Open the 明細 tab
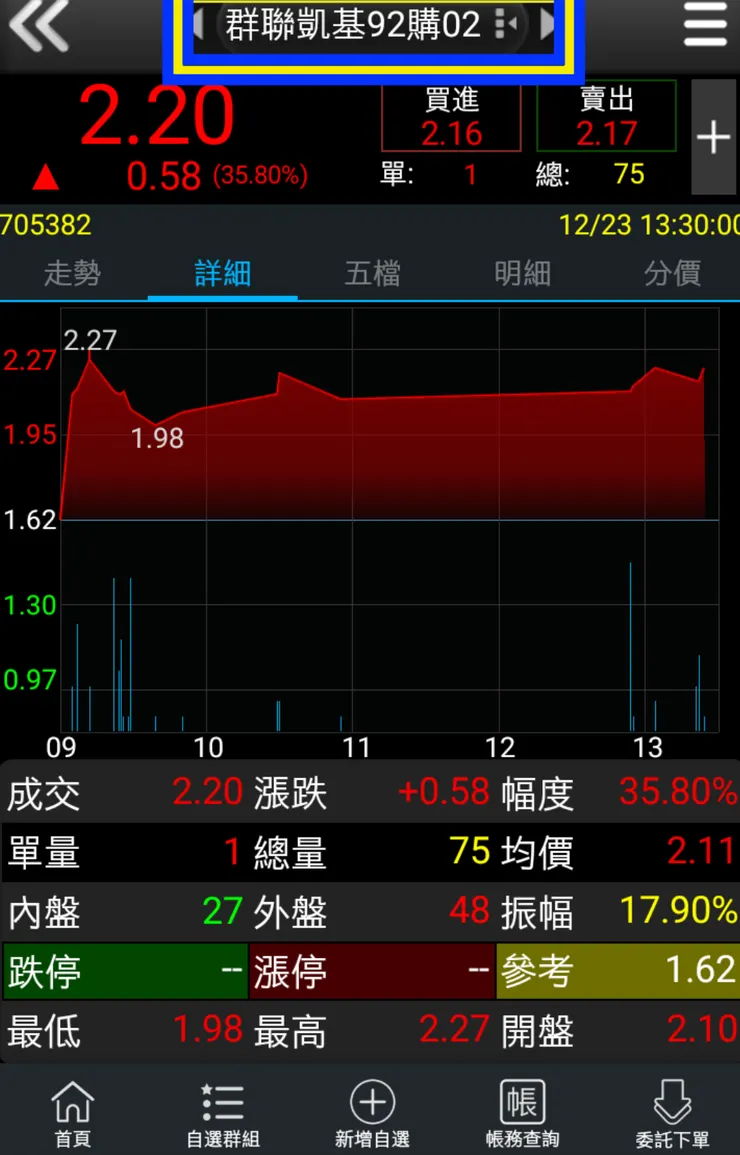This screenshot has width=740, height=1155. (x=522, y=273)
